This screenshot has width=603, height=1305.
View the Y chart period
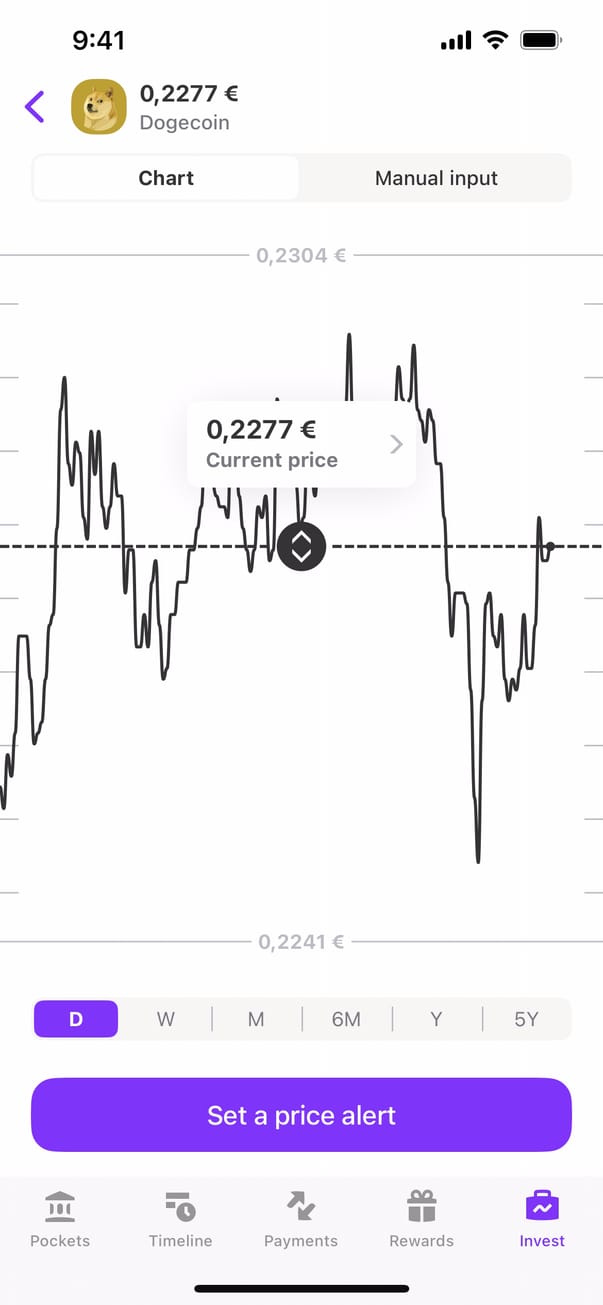point(436,1019)
